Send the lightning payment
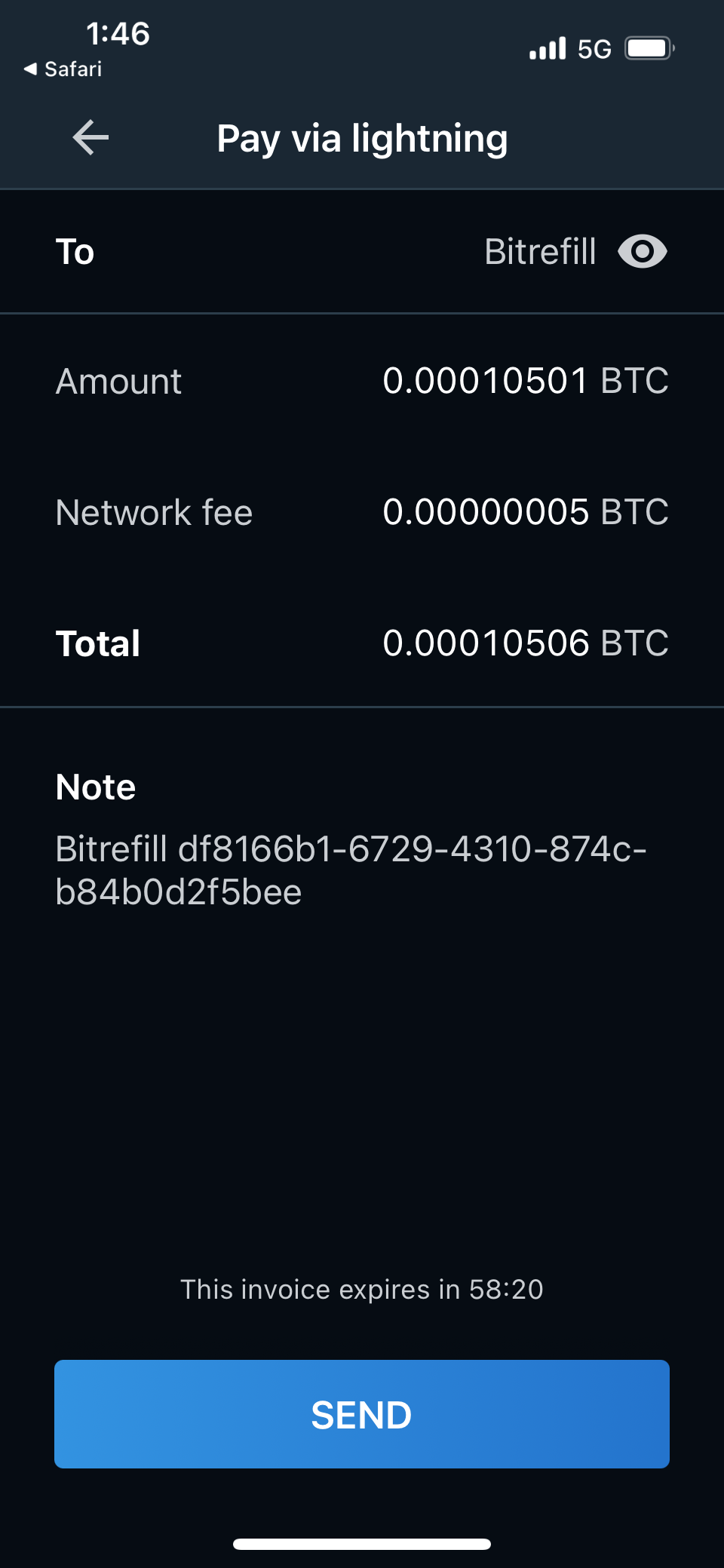Viewport: 724px width, 1568px height. pyautogui.click(x=362, y=1414)
